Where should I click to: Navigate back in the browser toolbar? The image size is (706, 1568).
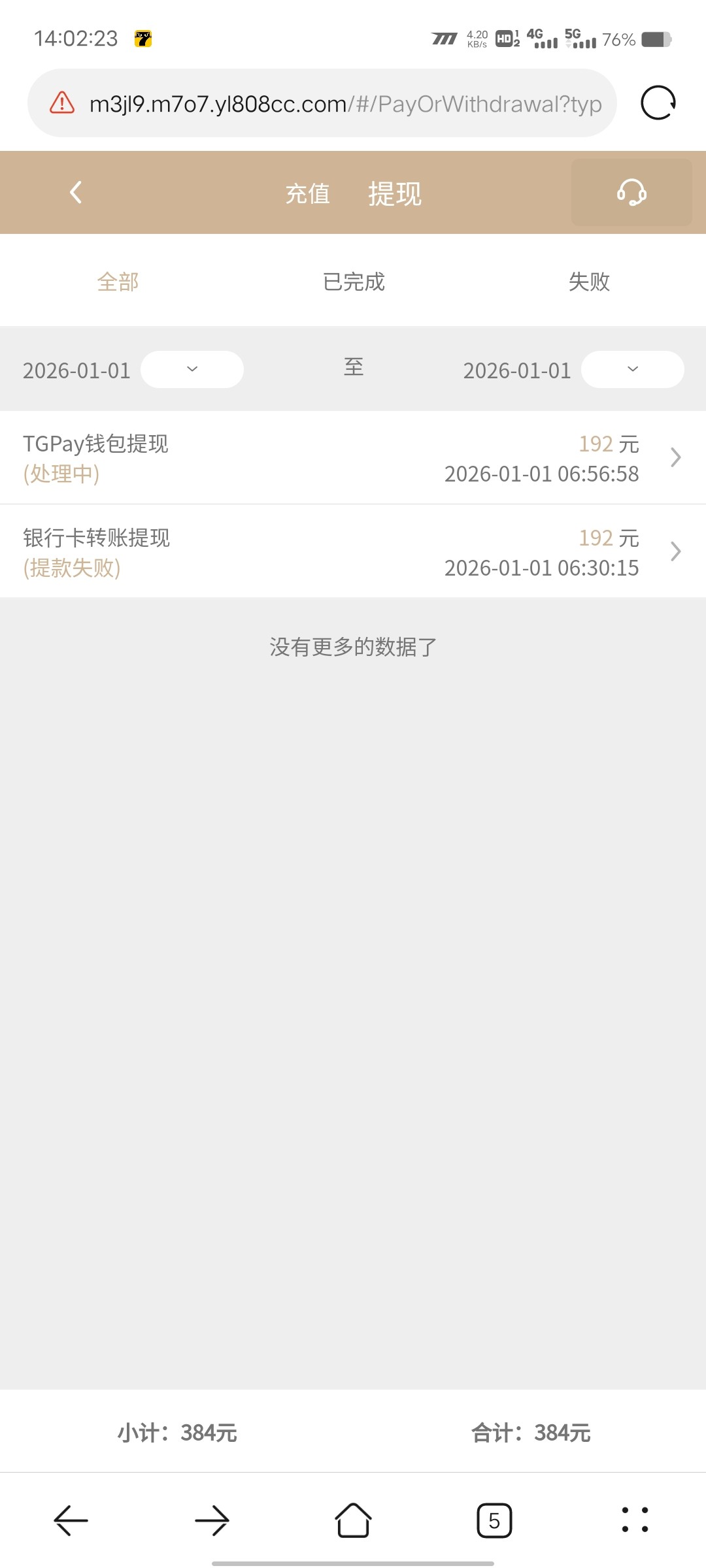(71, 1520)
